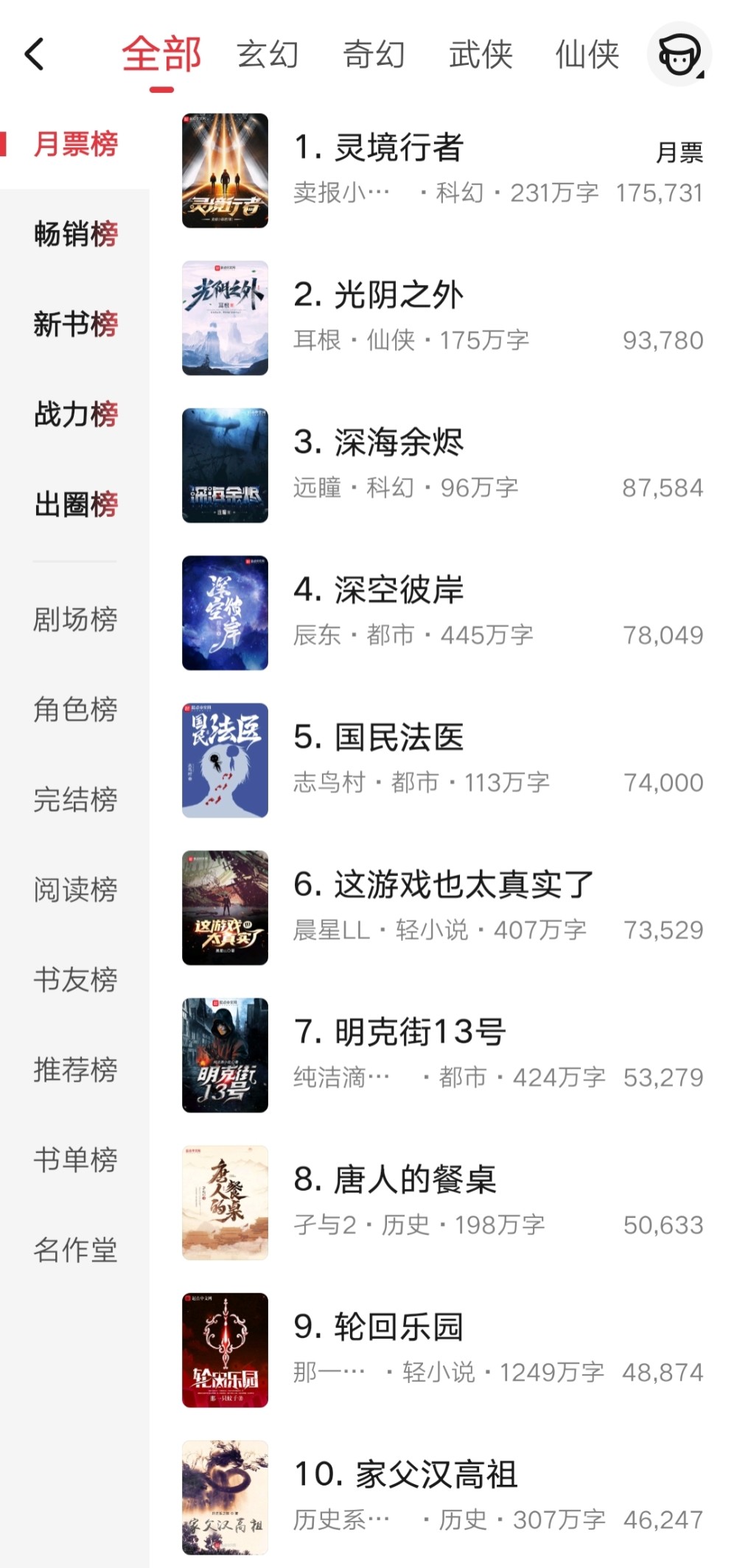737x1568 pixels.
Task: View the 角色榜 ranking
Action: pos(75,710)
